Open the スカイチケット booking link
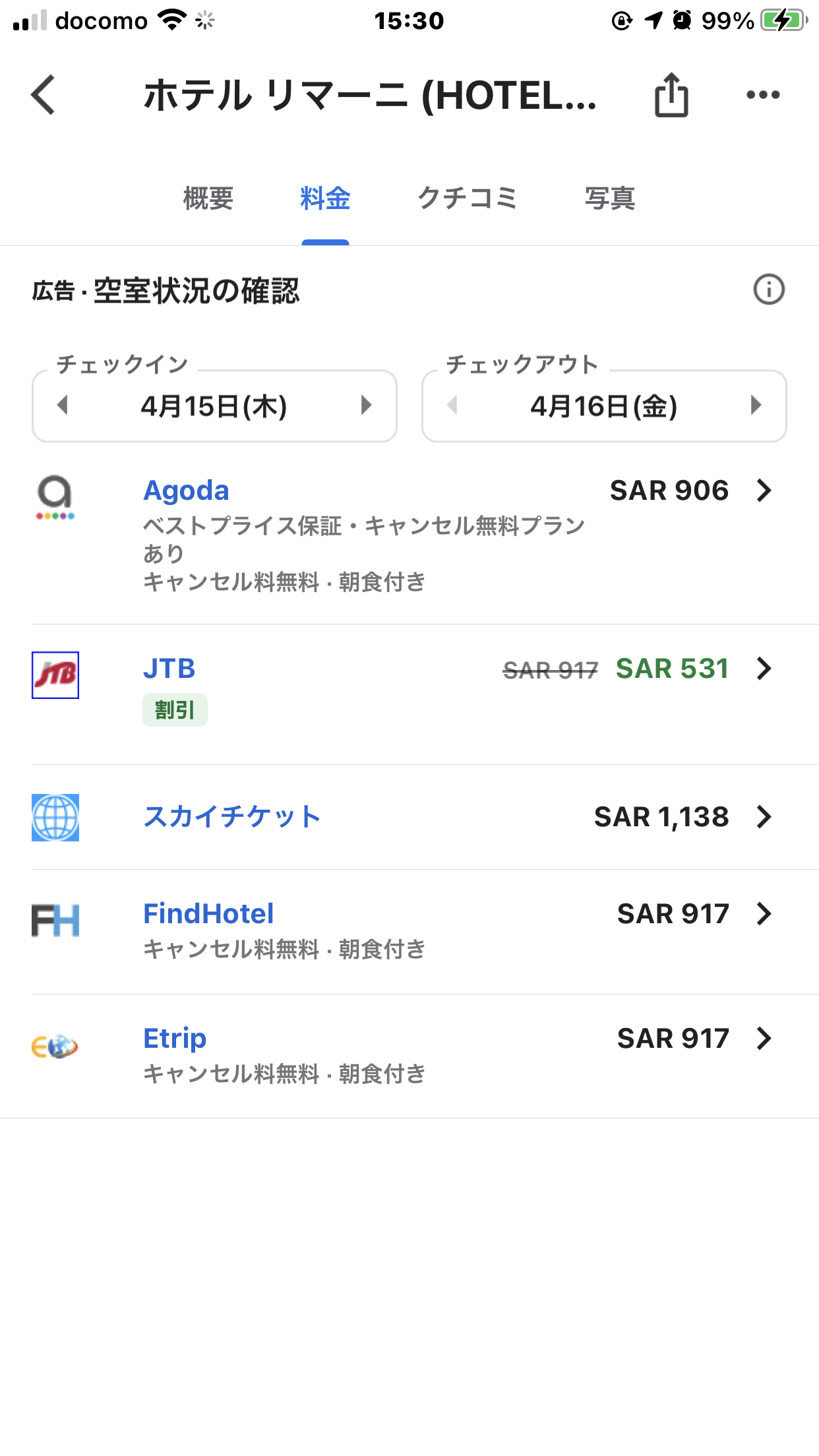The height and width of the screenshot is (1456, 819). pos(232,816)
